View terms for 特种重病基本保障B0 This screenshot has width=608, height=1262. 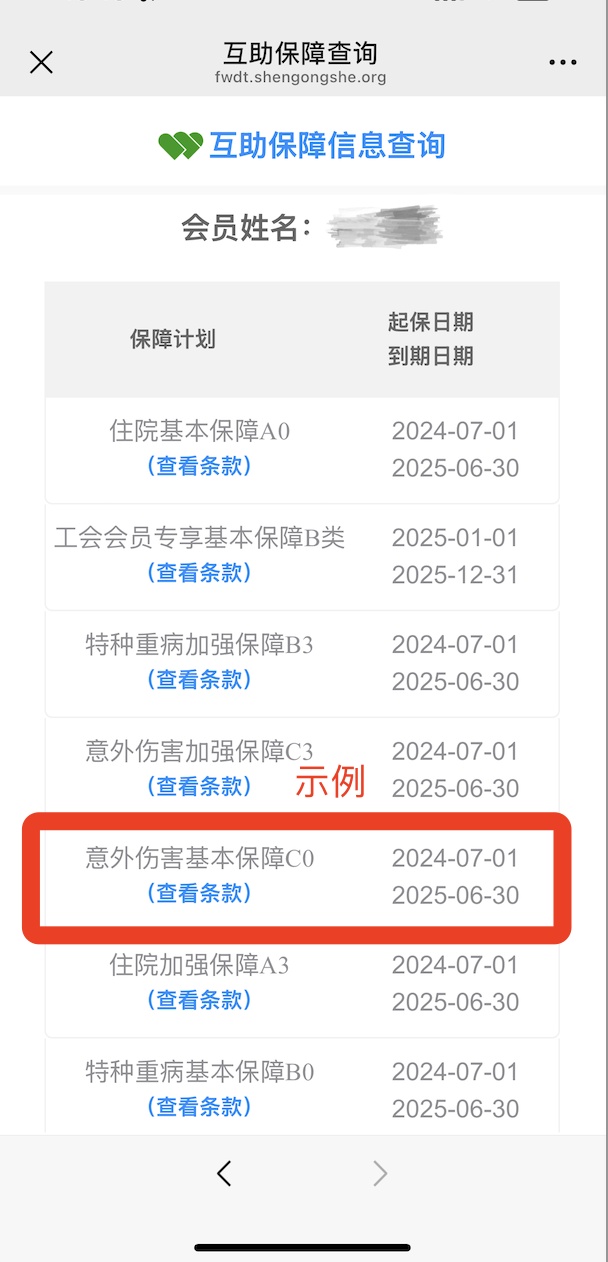pos(199,1107)
